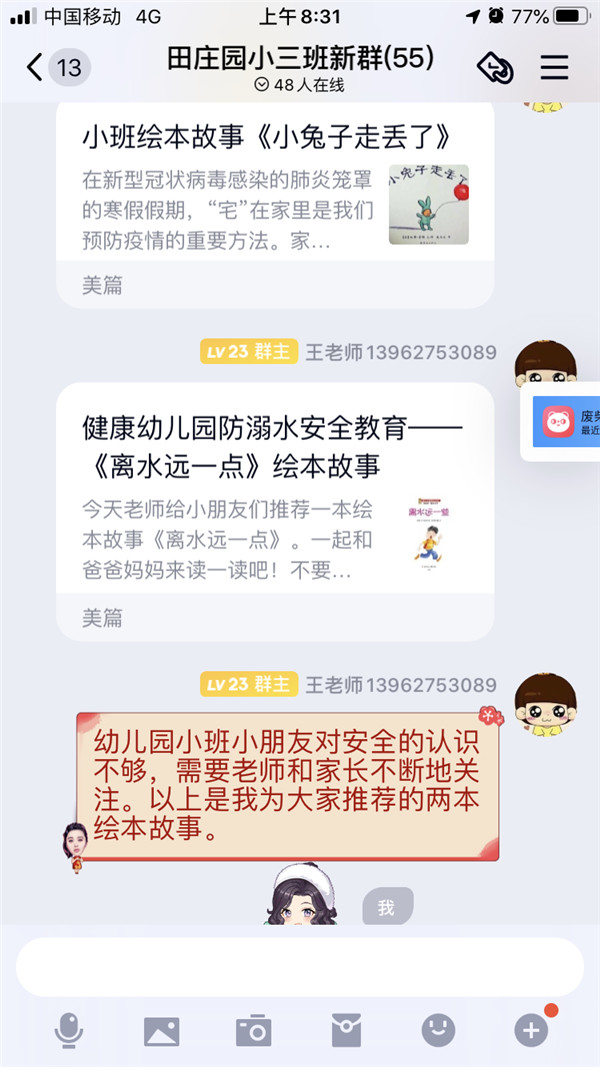Open the hamburger menu for group settings
Image resolution: width=600 pixels, height=1067 pixels.
(554, 67)
